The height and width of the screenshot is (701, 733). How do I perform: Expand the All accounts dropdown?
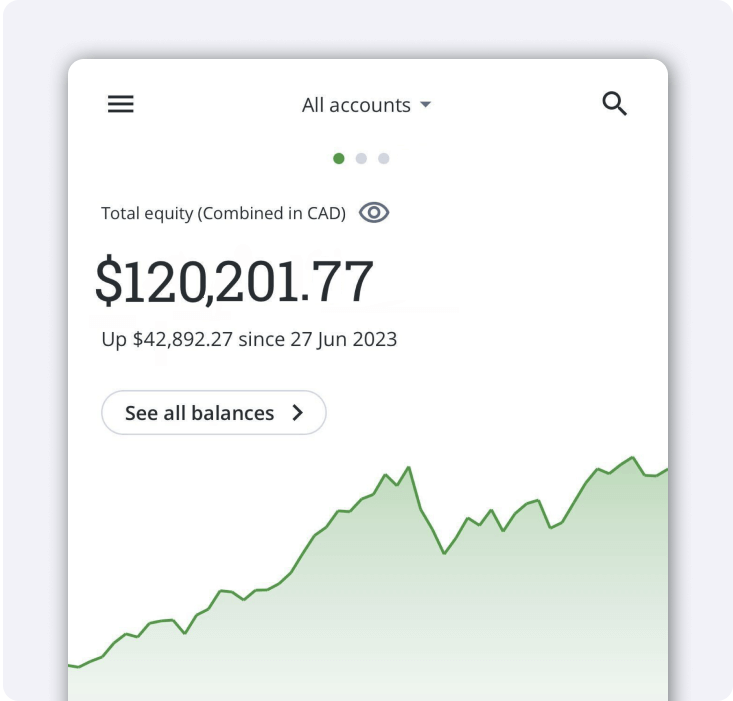[x=366, y=105]
